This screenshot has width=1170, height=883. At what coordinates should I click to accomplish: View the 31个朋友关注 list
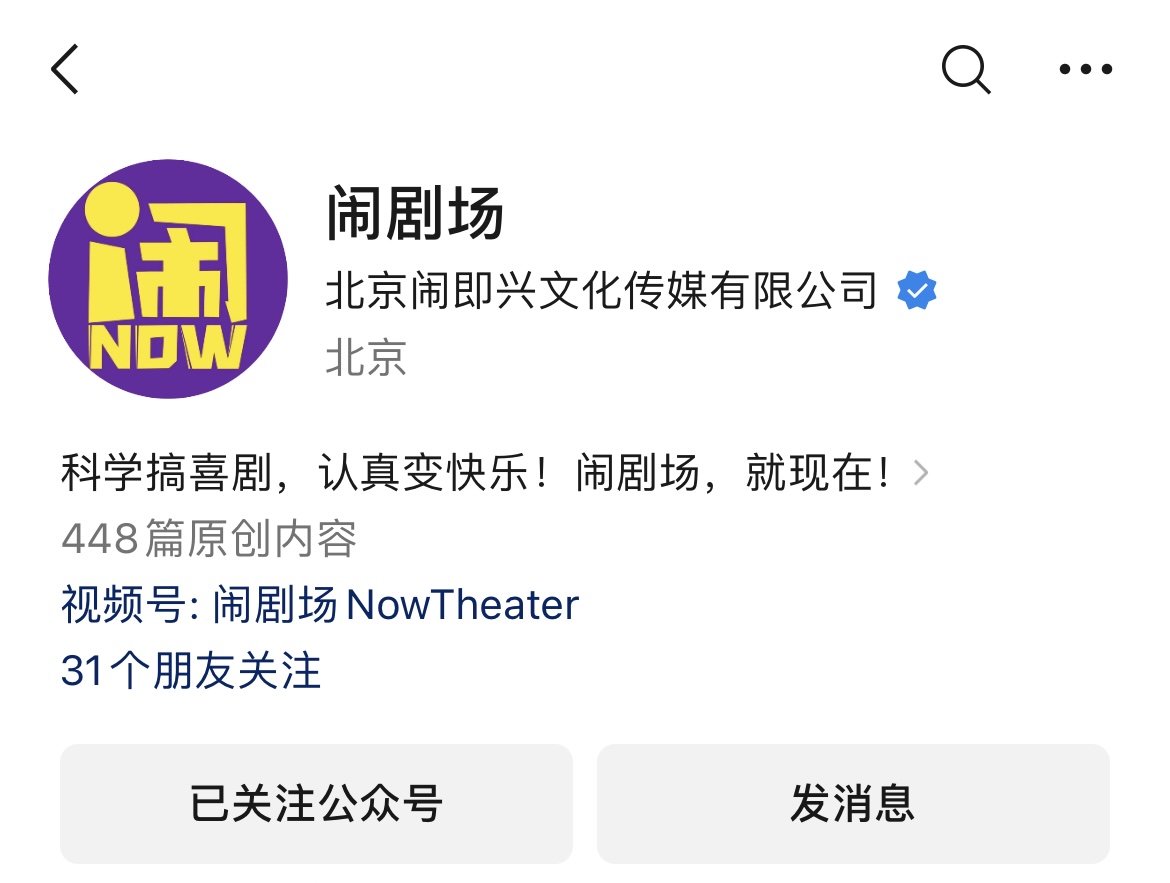click(x=191, y=671)
